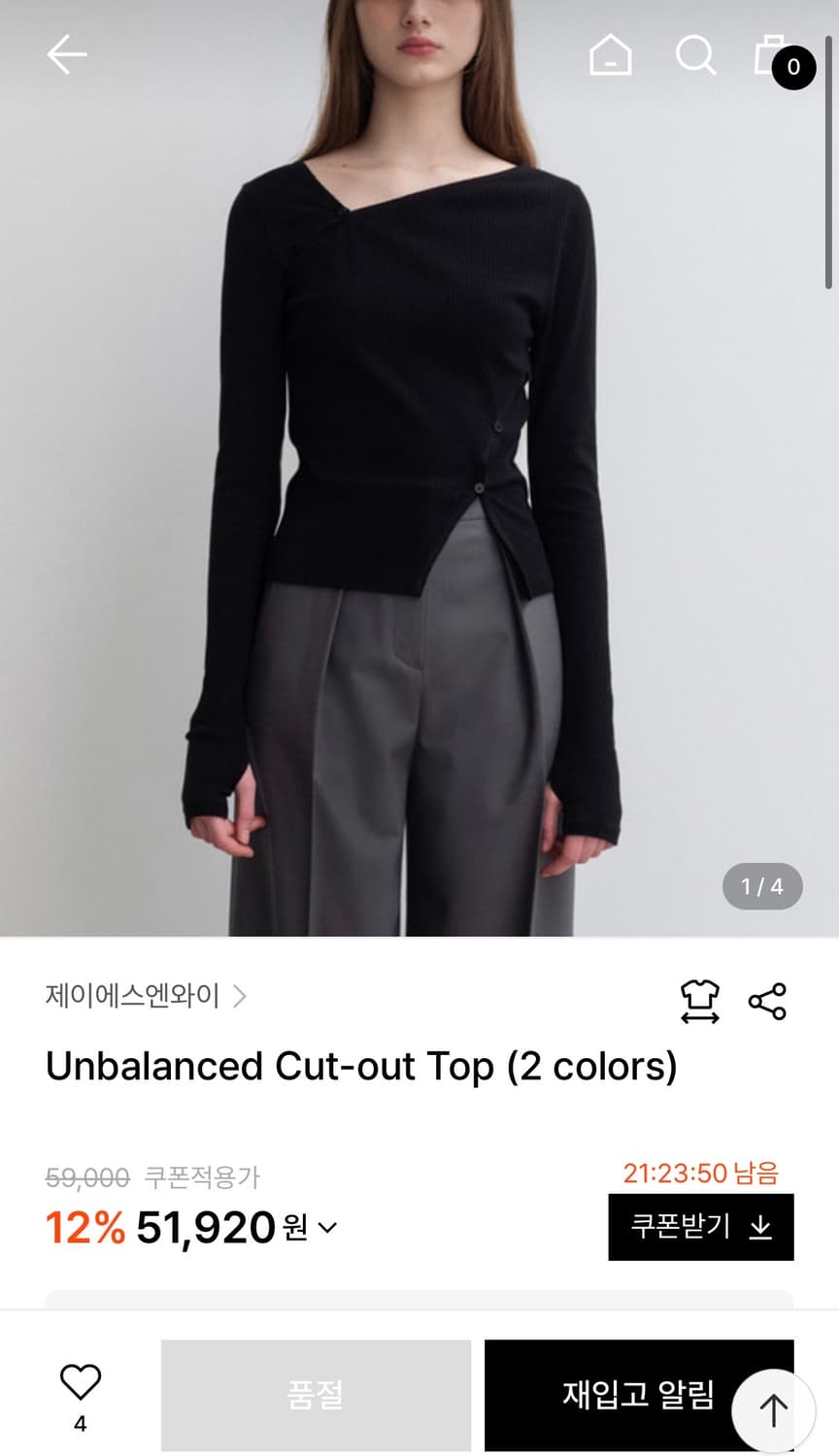The width and height of the screenshot is (839, 1456).
Task: Expand the brand section via its chevron
Action: point(242,996)
